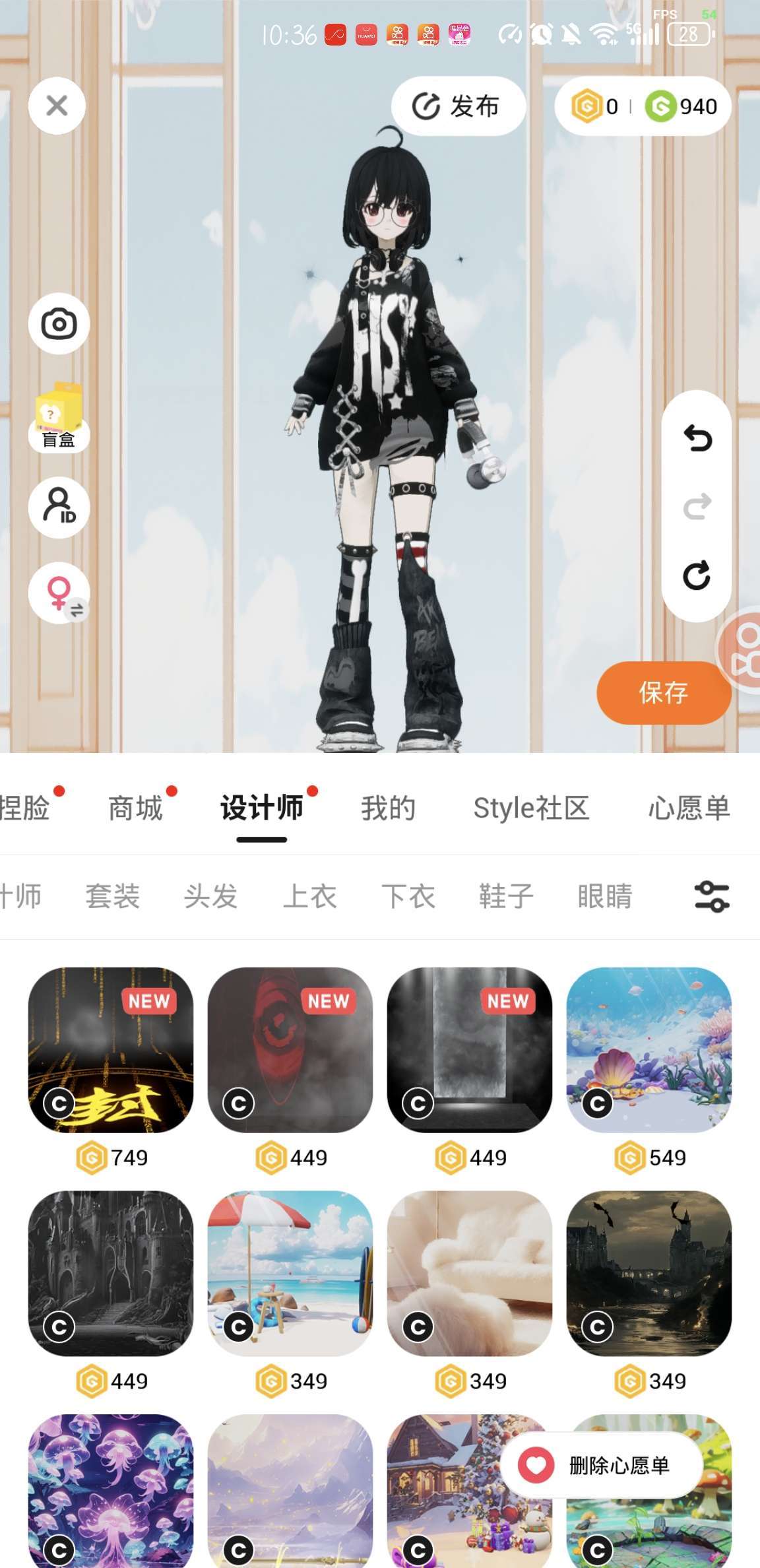The width and height of the screenshot is (760, 1568).
Task: Undo the last outfit change
Action: [697, 438]
